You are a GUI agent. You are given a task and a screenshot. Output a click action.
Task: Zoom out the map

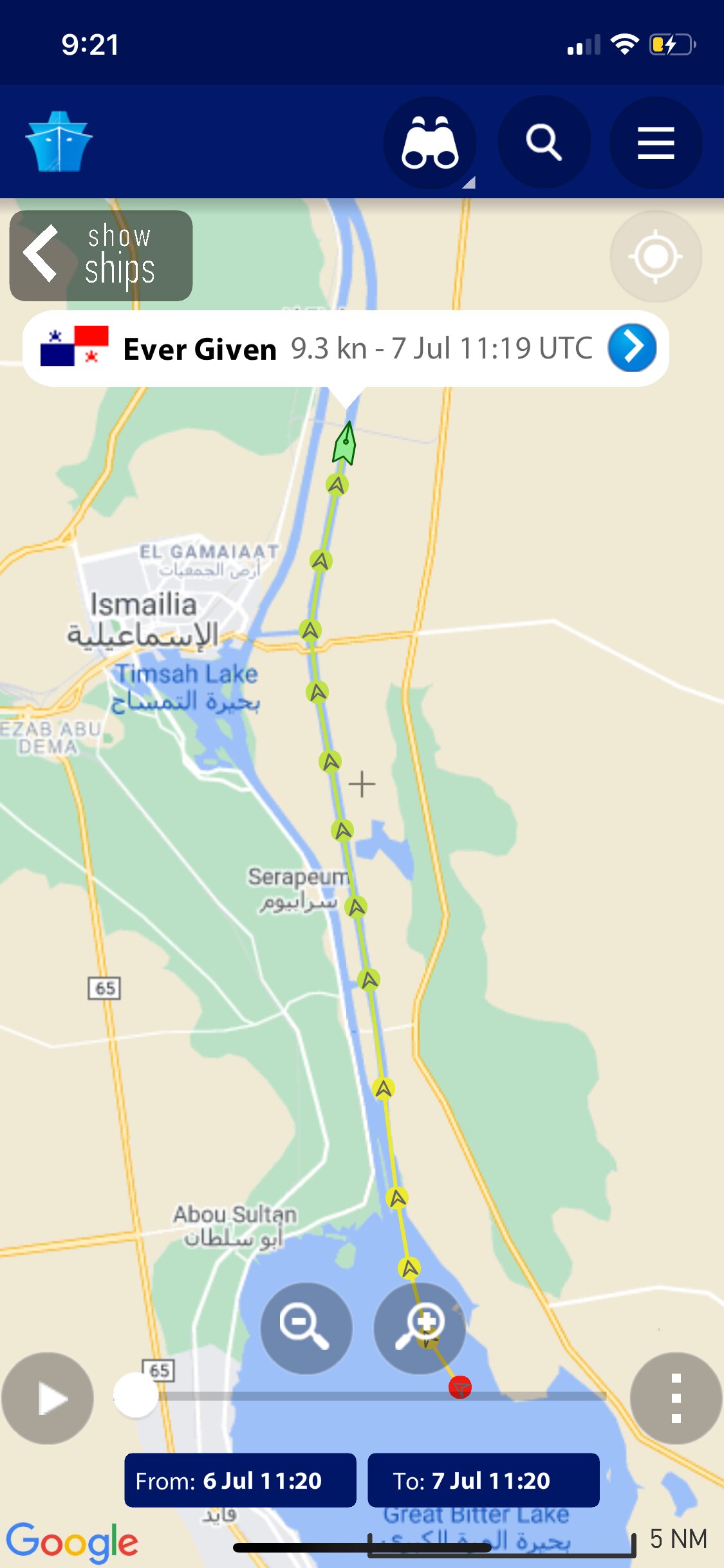306,1329
